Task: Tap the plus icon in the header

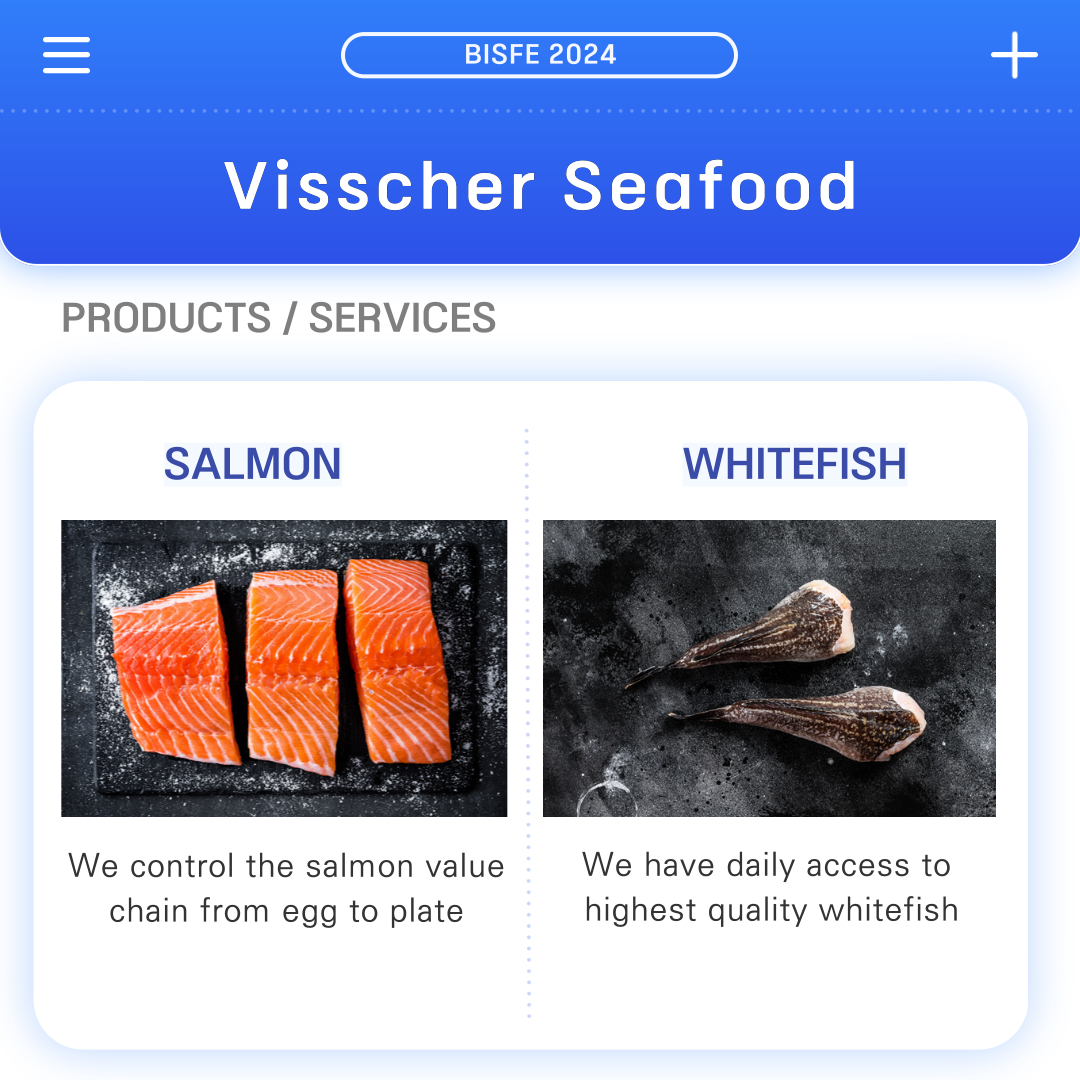Action: pyautogui.click(x=1014, y=55)
